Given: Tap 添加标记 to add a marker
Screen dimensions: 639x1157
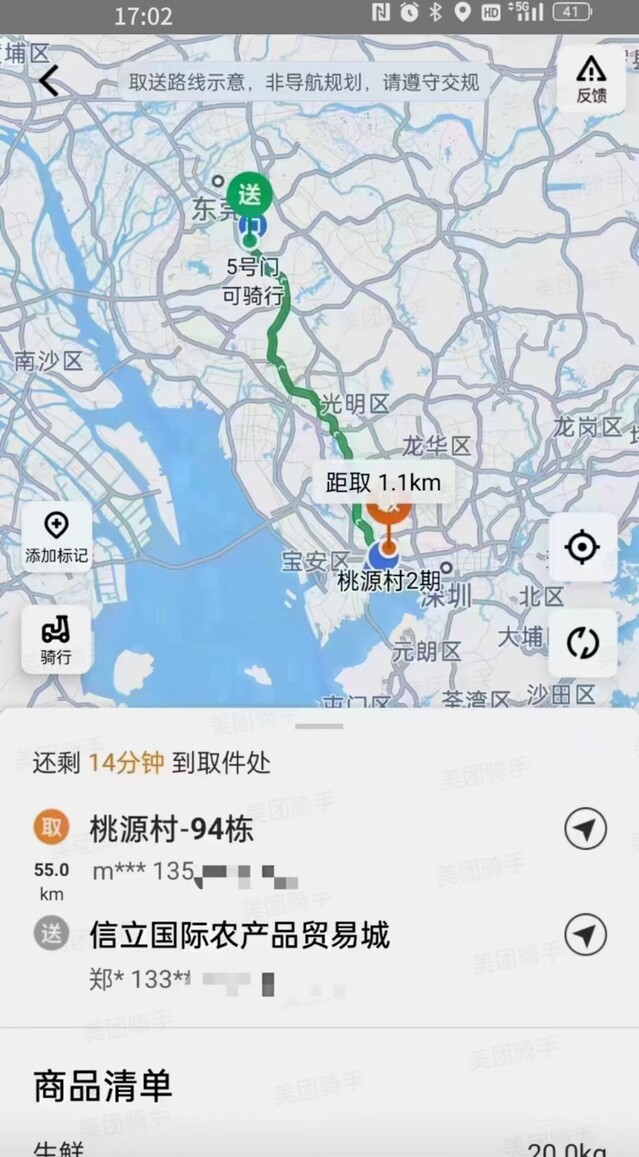Looking at the screenshot, I should pyautogui.click(x=57, y=537).
